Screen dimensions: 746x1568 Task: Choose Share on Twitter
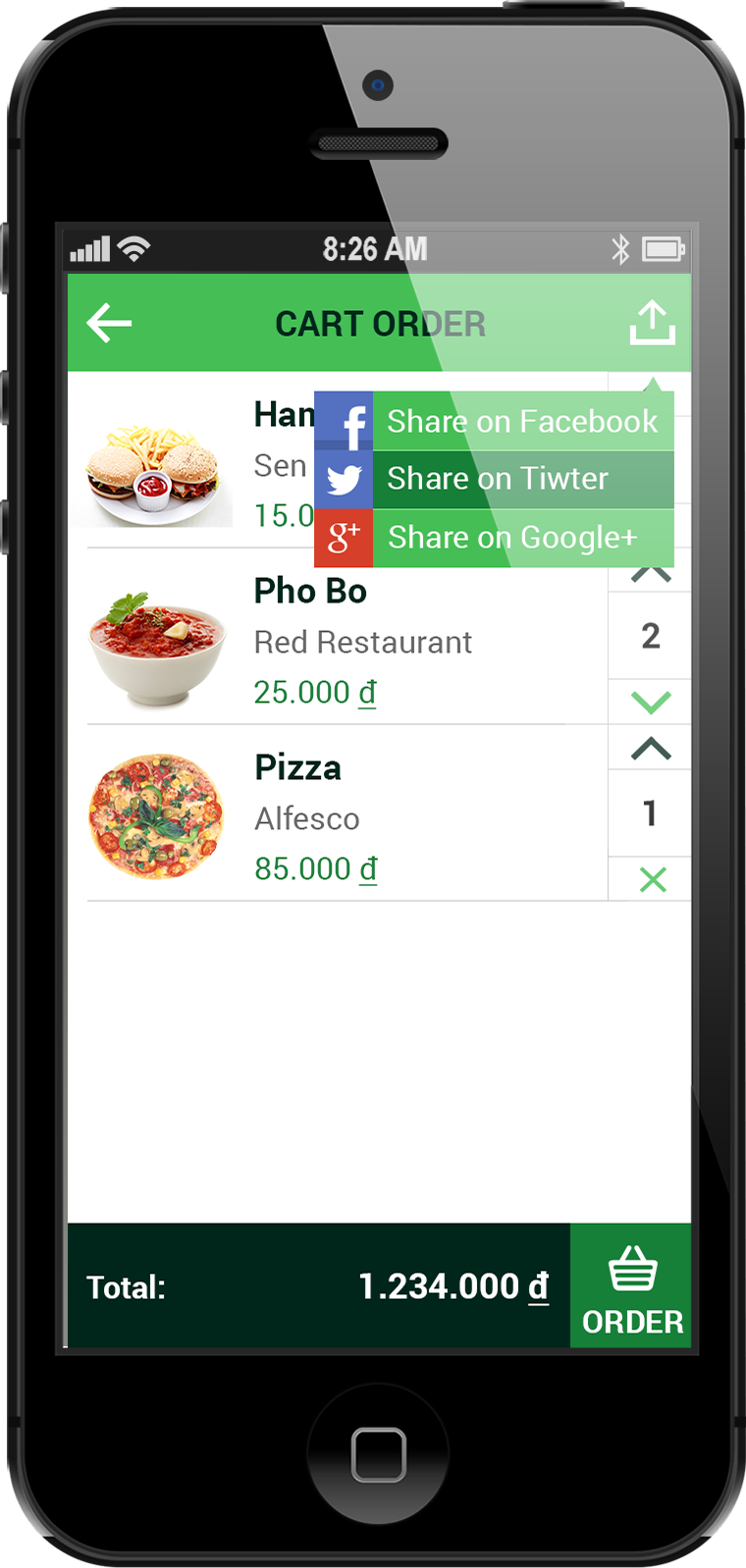coord(494,480)
